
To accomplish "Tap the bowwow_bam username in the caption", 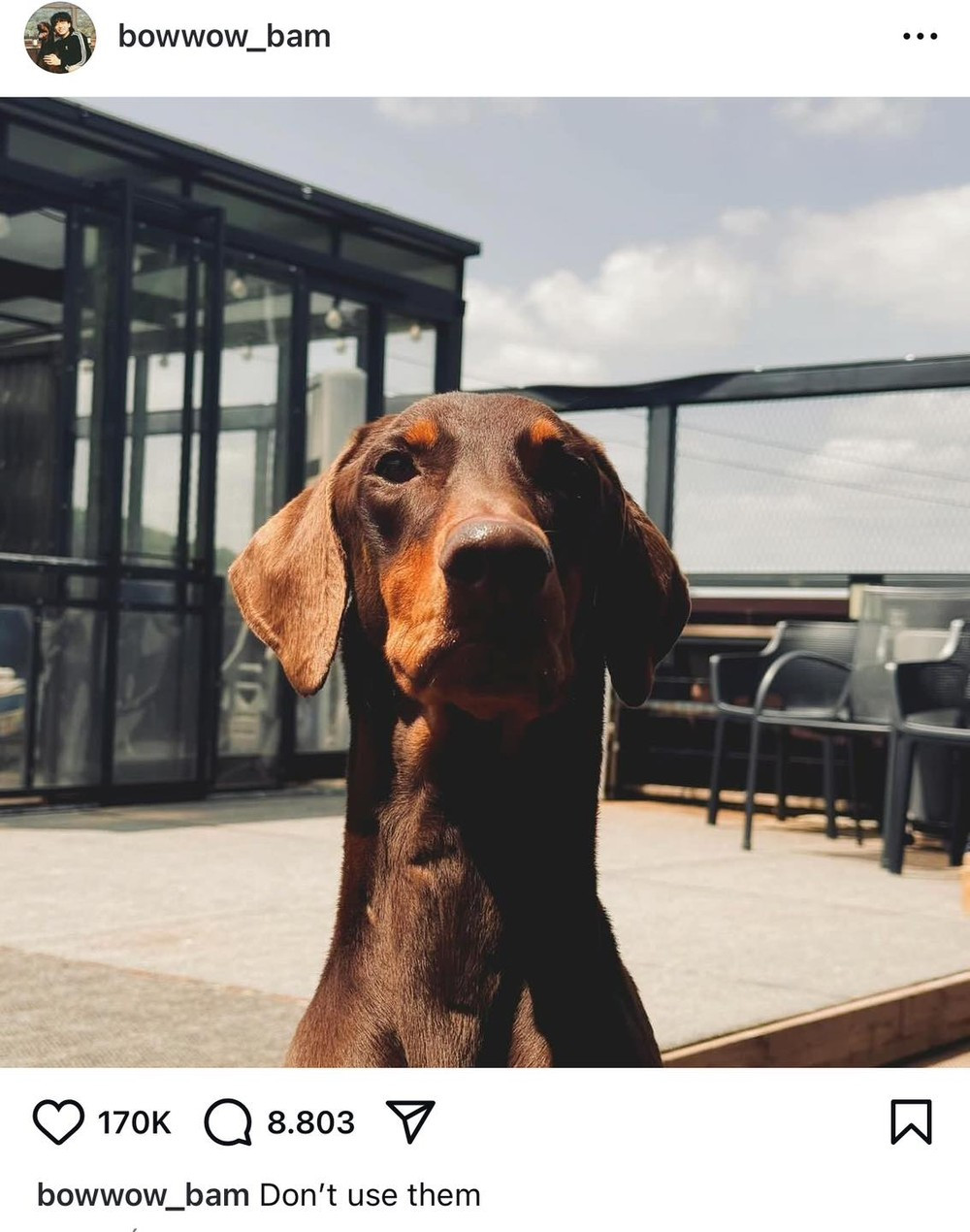I will coord(143,1195).
